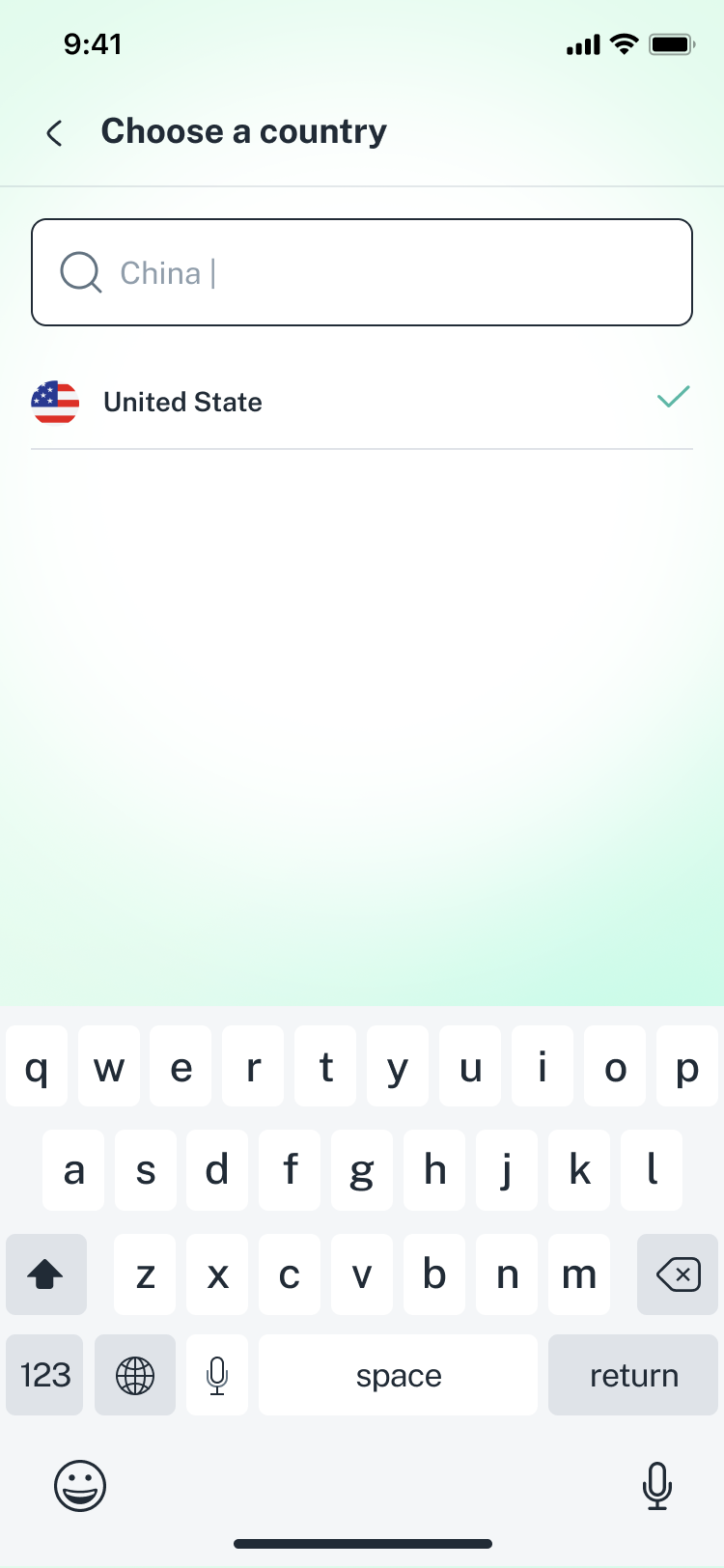724x1568 pixels.
Task: Go back from Choose a country
Action: coord(55,133)
